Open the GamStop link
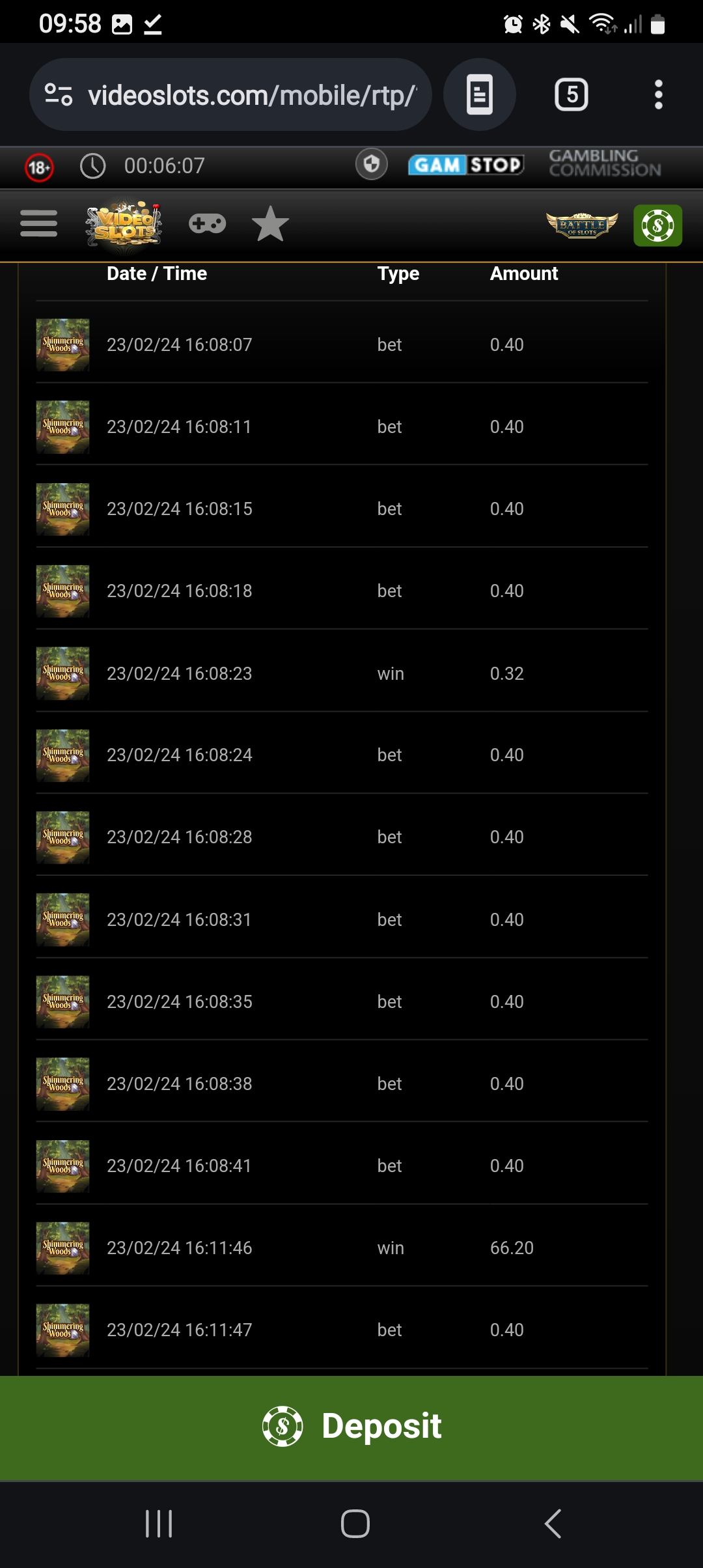 pos(466,165)
